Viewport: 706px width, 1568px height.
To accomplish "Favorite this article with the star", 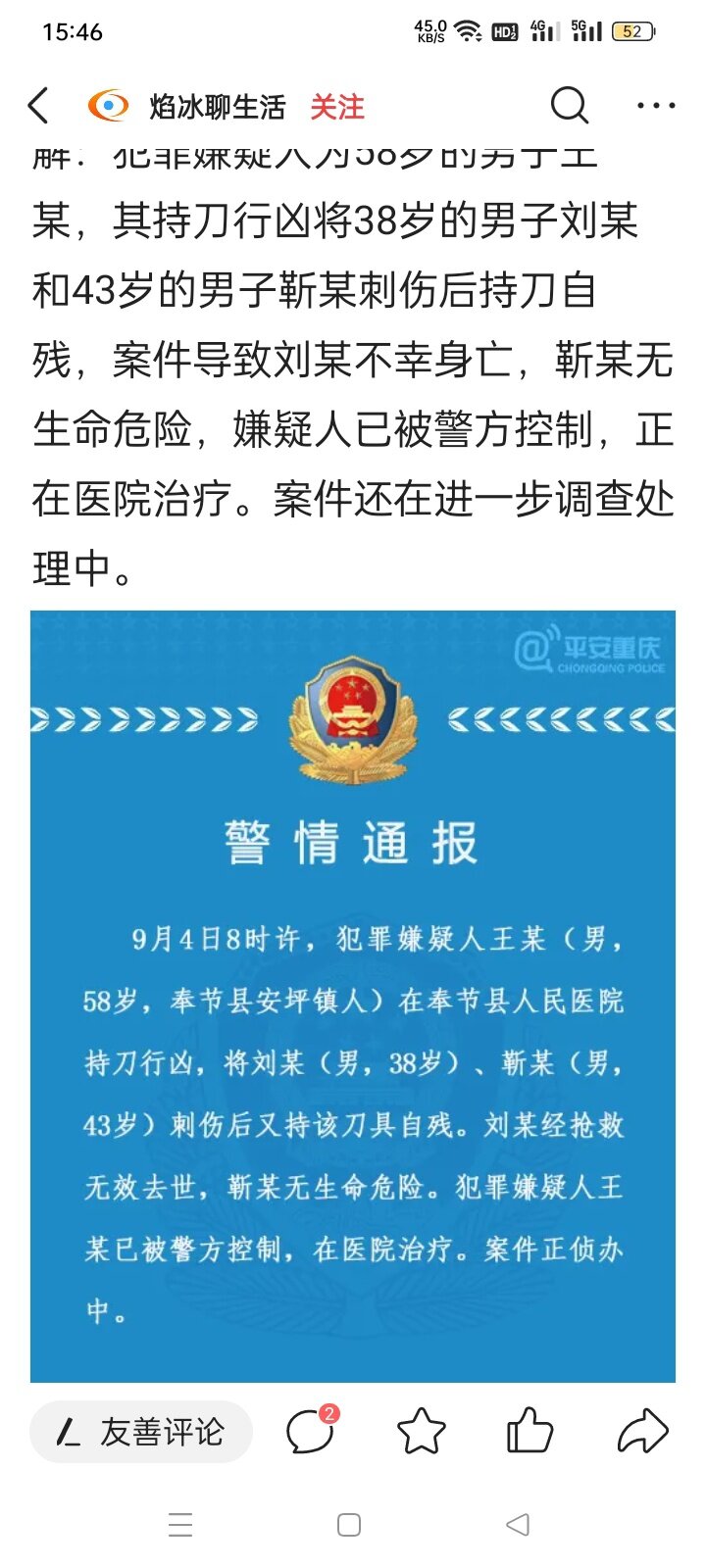I will (x=421, y=1432).
